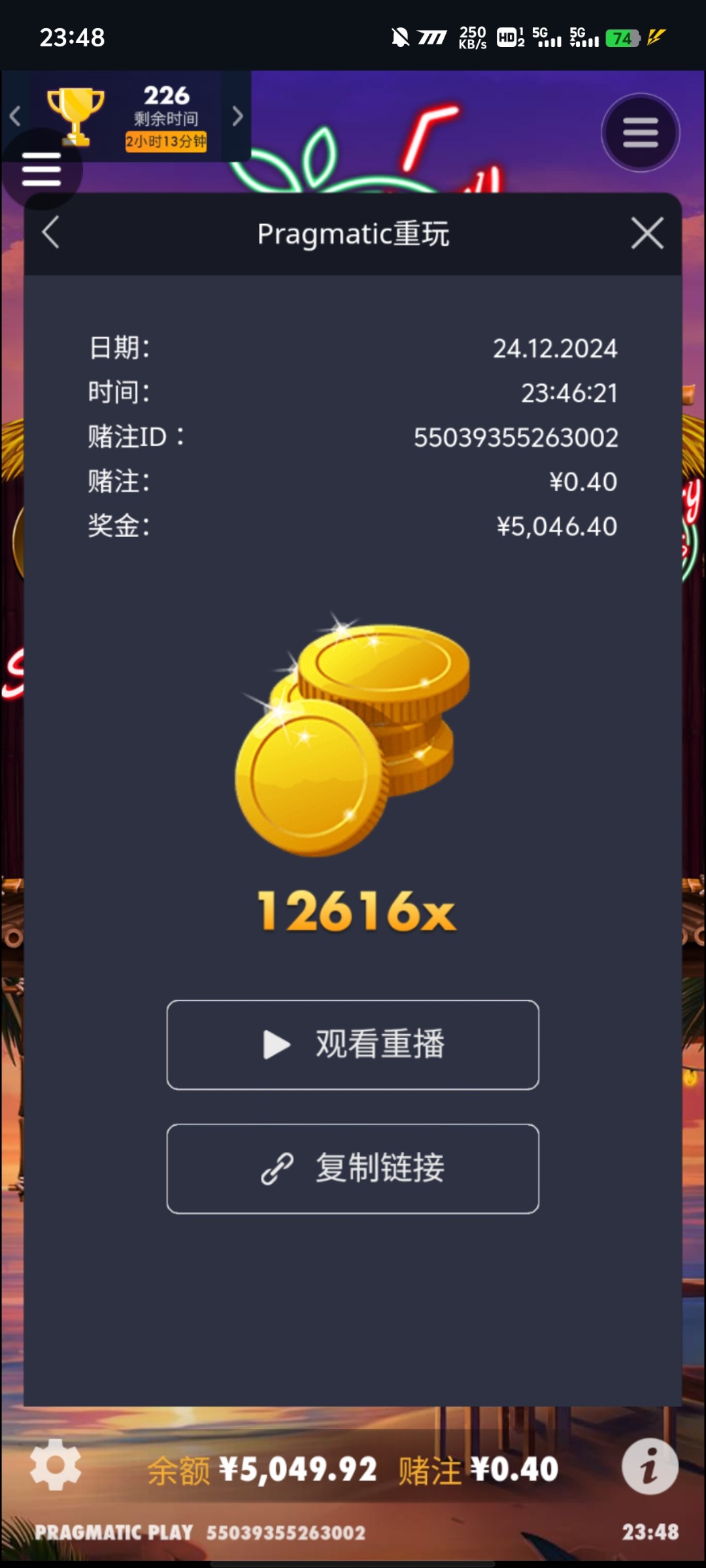Open the hamburger menu on the left
The height and width of the screenshot is (1568, 706).
(x=41, y=170)
